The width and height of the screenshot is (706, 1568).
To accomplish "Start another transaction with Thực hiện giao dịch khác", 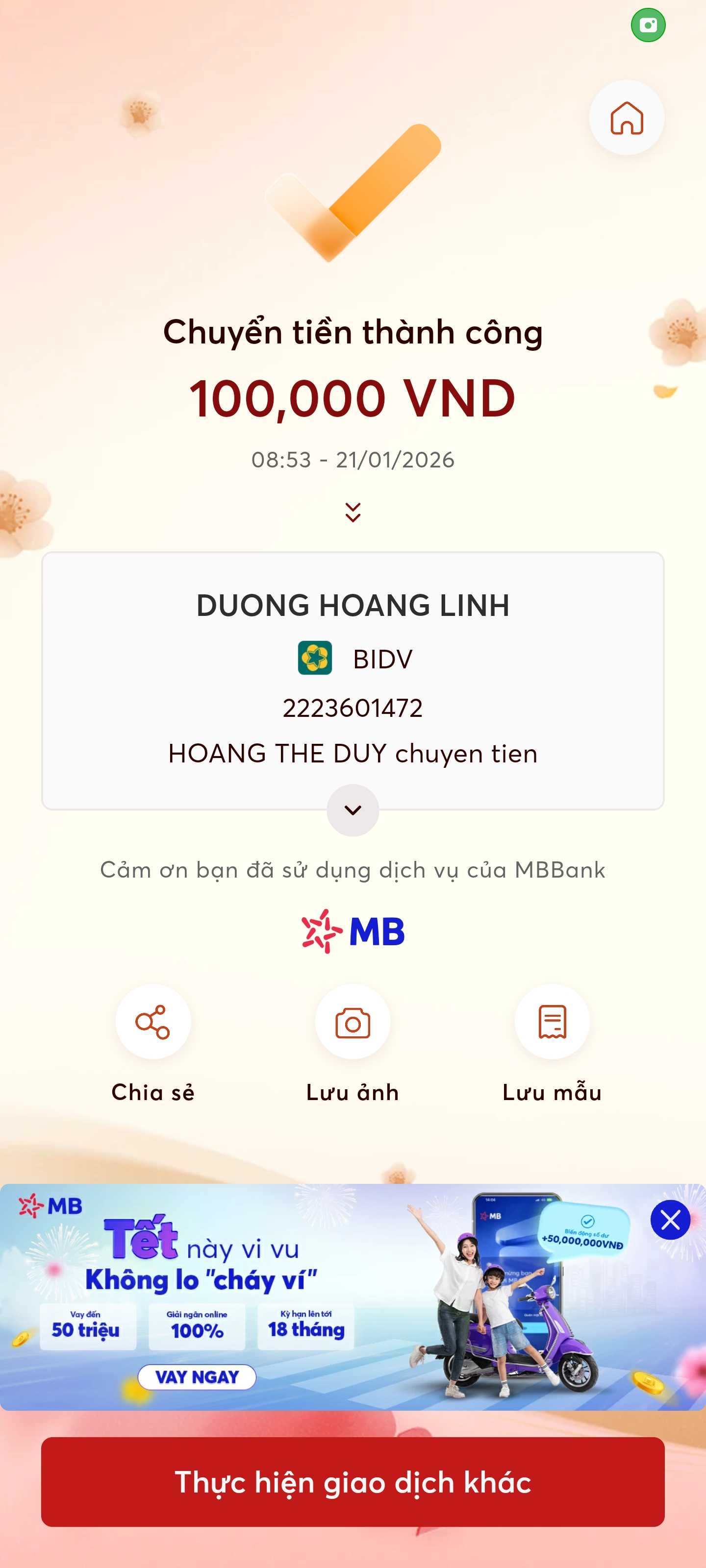I will (x=353, y=1482).
